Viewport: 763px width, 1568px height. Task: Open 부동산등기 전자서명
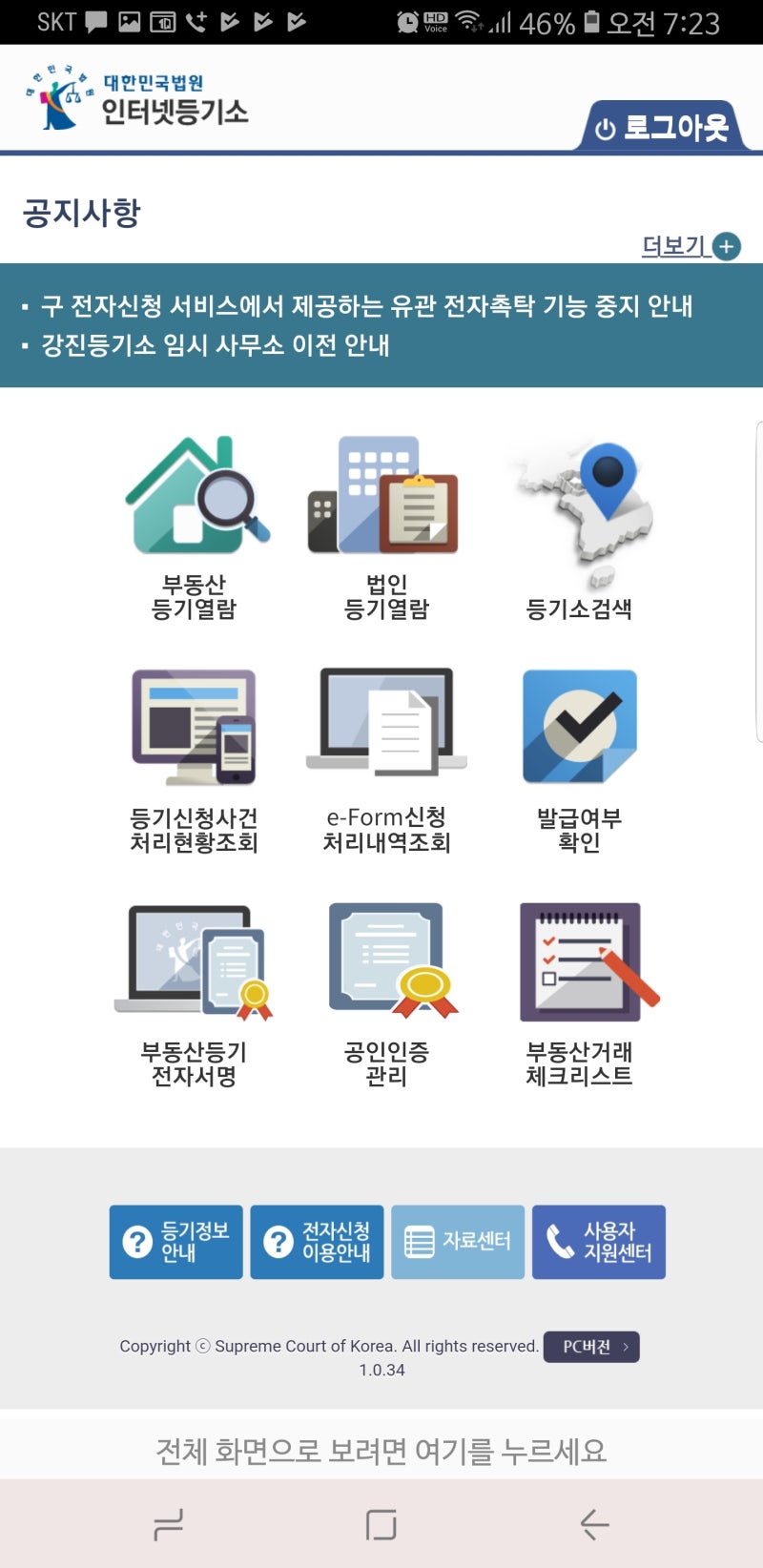tap(195, 996)
